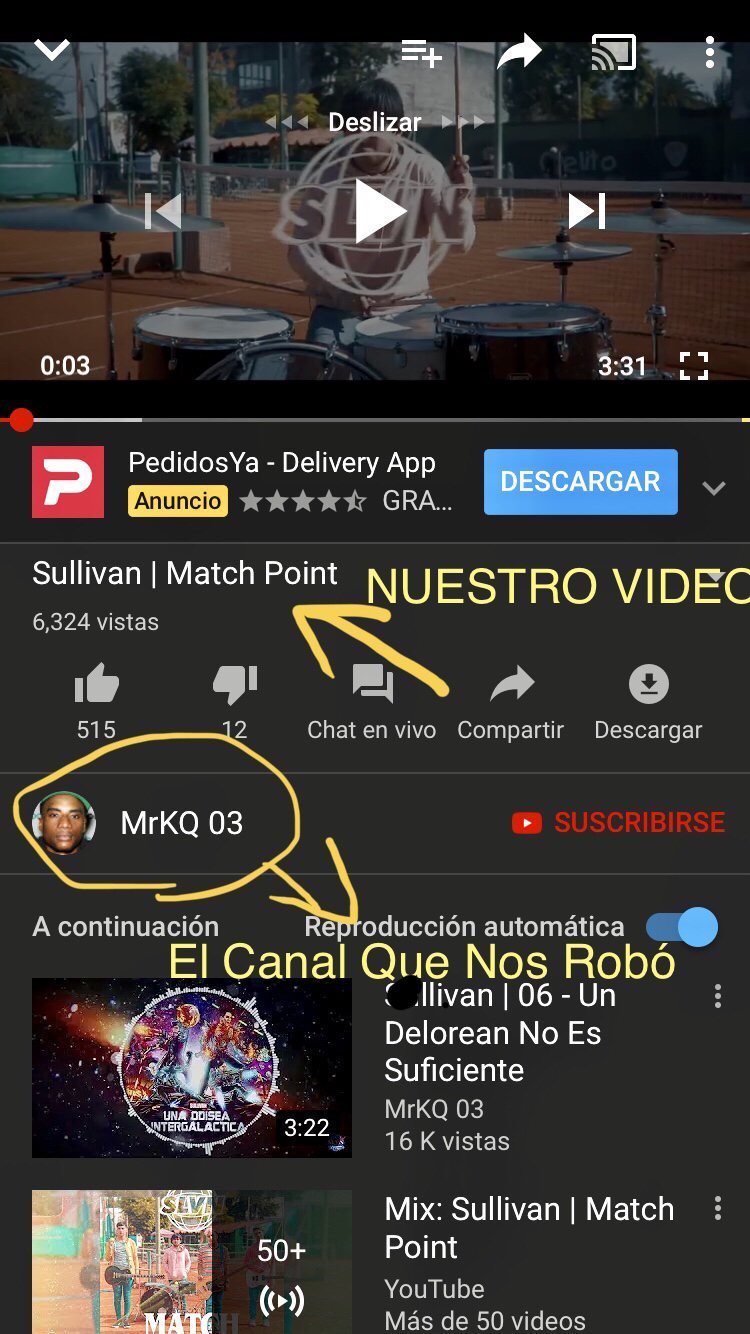Cast the video to another device
This screenshot has width=750, height=1334.
pyautogui.click(x=613, y=52)
